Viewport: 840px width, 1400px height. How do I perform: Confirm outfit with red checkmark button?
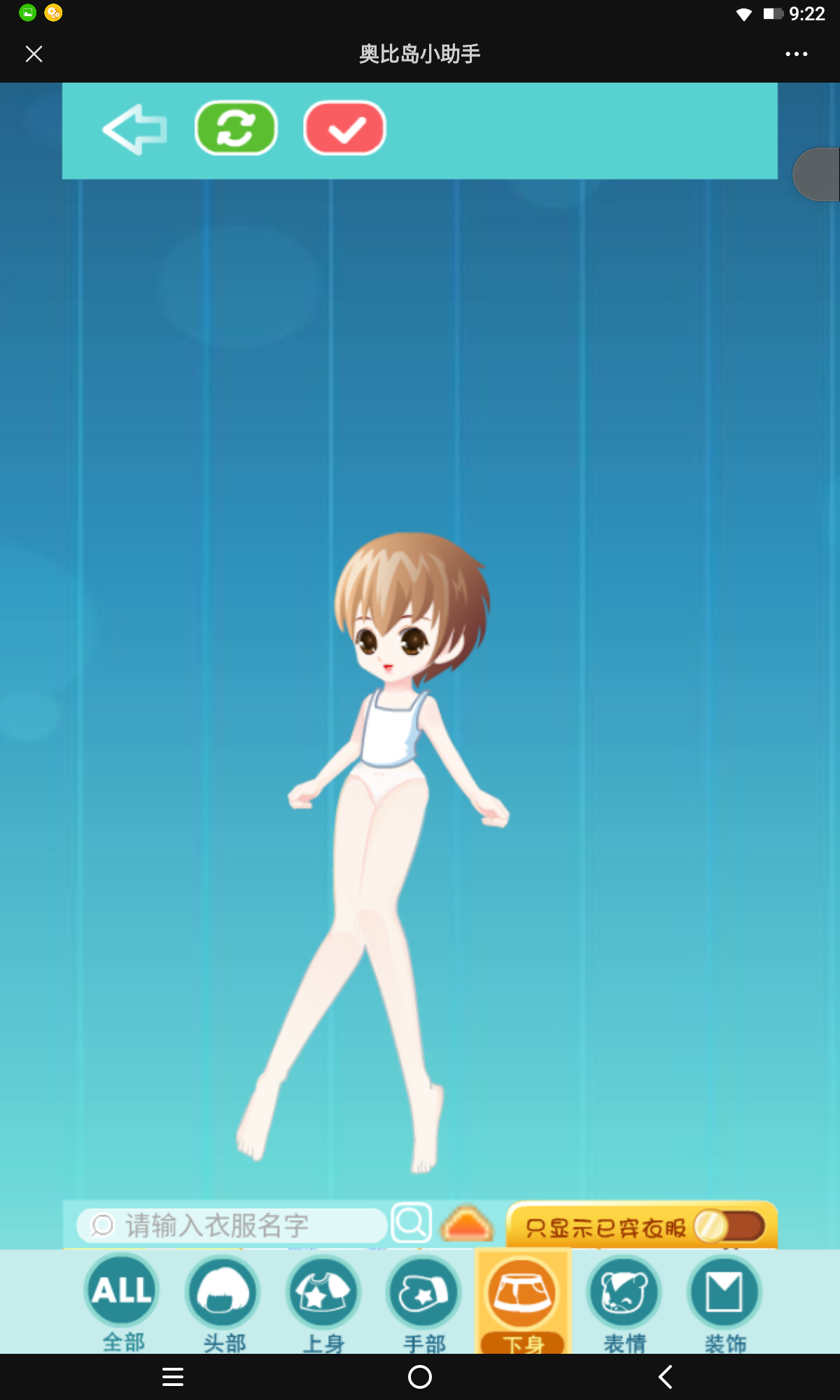click(344, 128)
